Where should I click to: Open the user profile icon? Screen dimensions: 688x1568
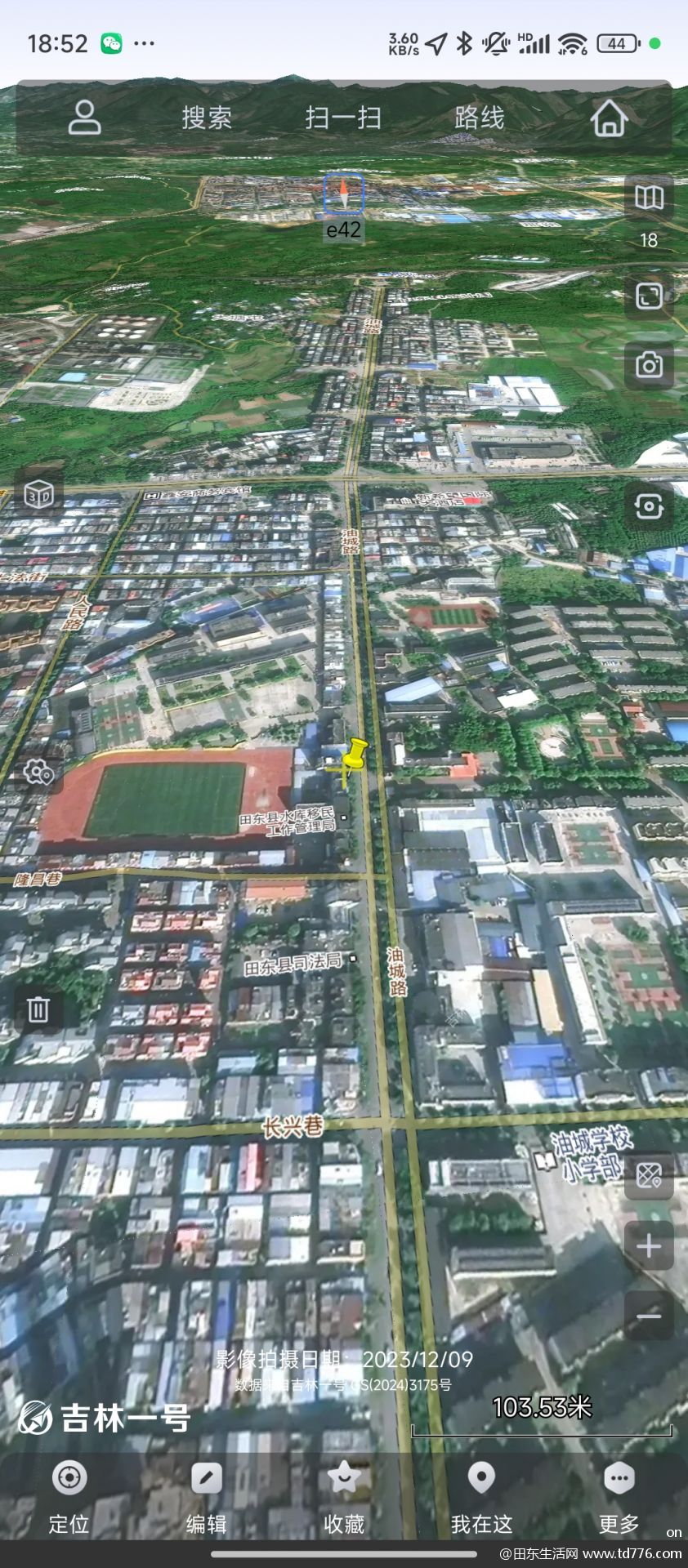[x=84, y=118]
